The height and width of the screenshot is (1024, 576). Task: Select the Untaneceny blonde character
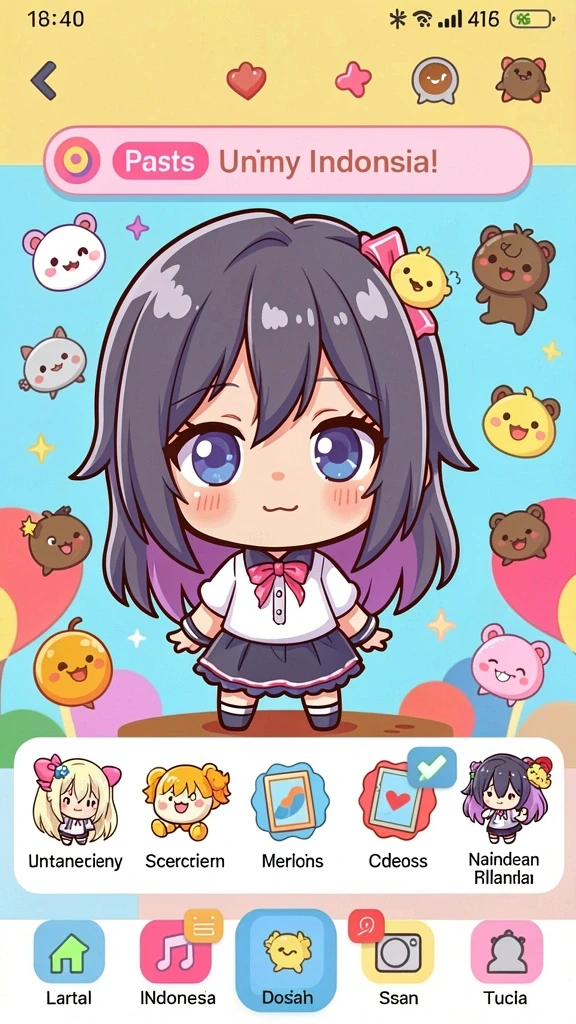[x=76, y=813]
